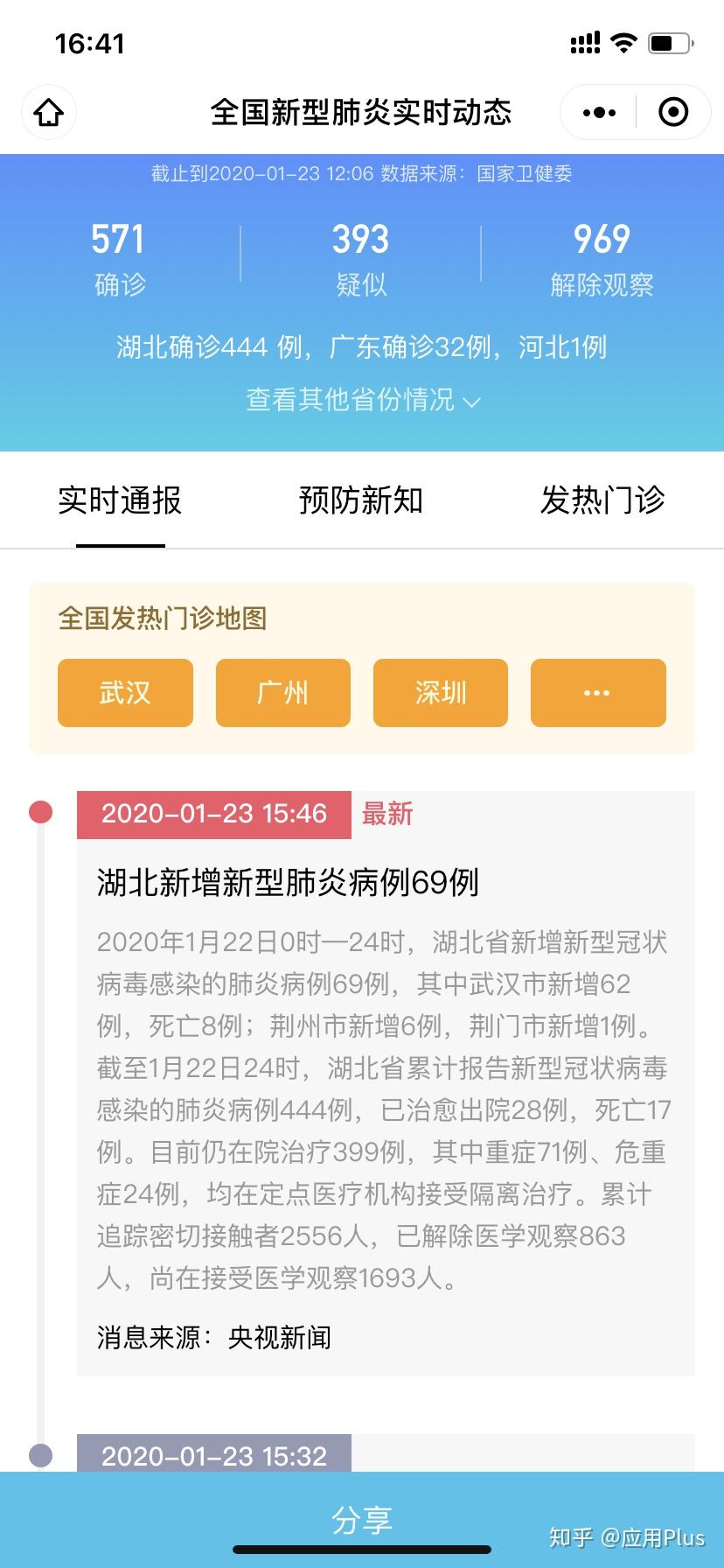Screen dimensions: 724x1568
Task: Open the 发热门诊 tab
Action: point(603,500)
